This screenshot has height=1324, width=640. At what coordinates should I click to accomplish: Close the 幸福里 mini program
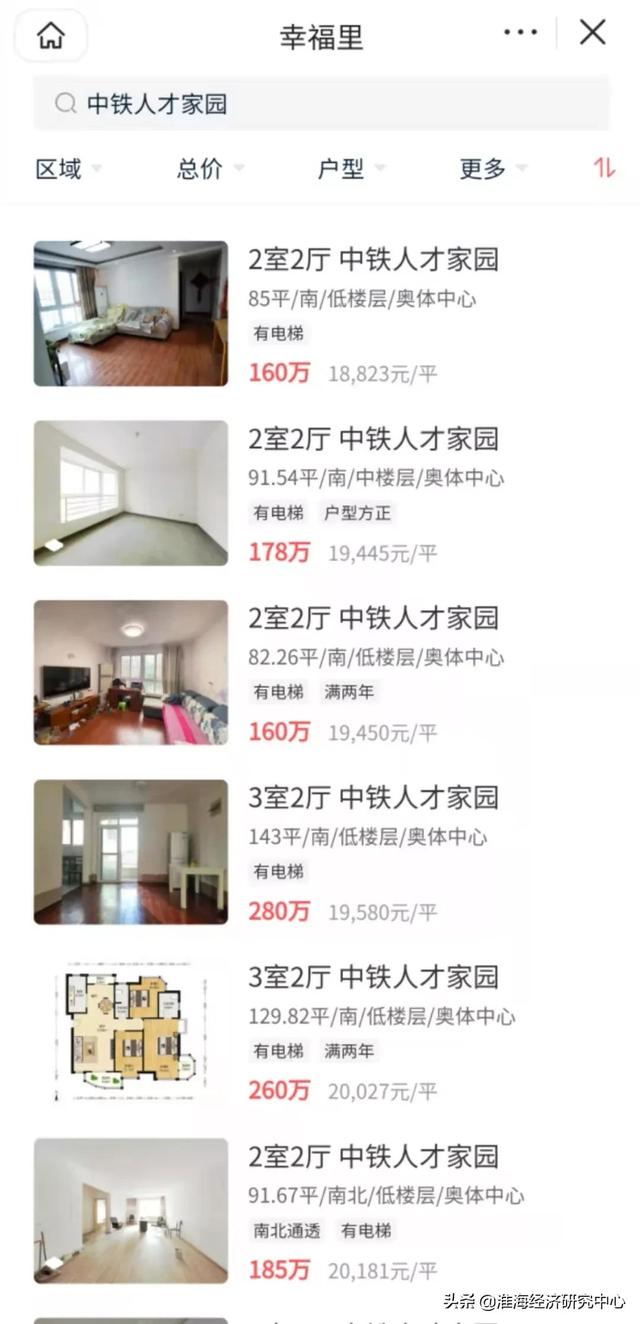[x=593, y=33]
